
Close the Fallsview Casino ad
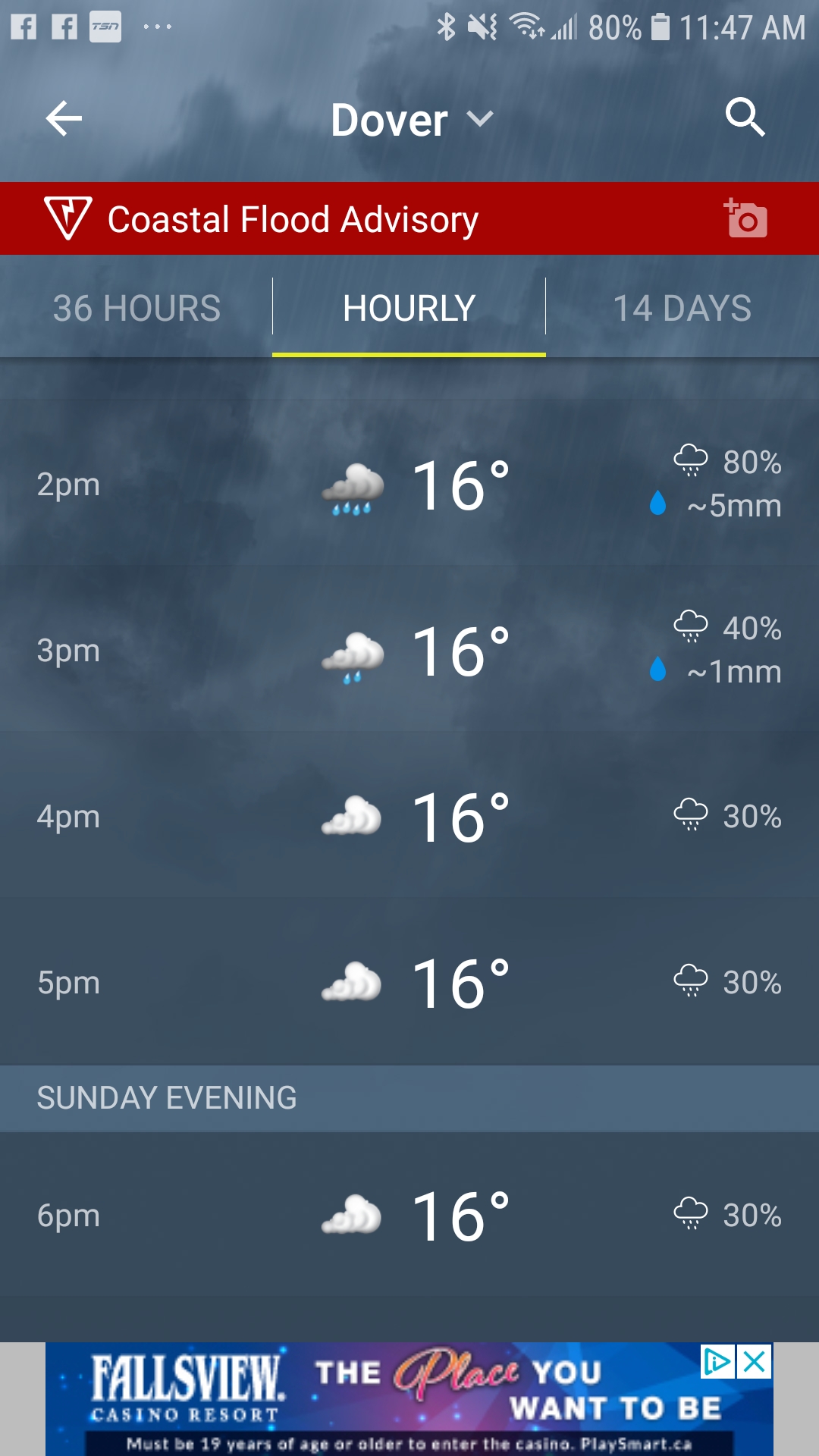click(x=755, y=1362)
